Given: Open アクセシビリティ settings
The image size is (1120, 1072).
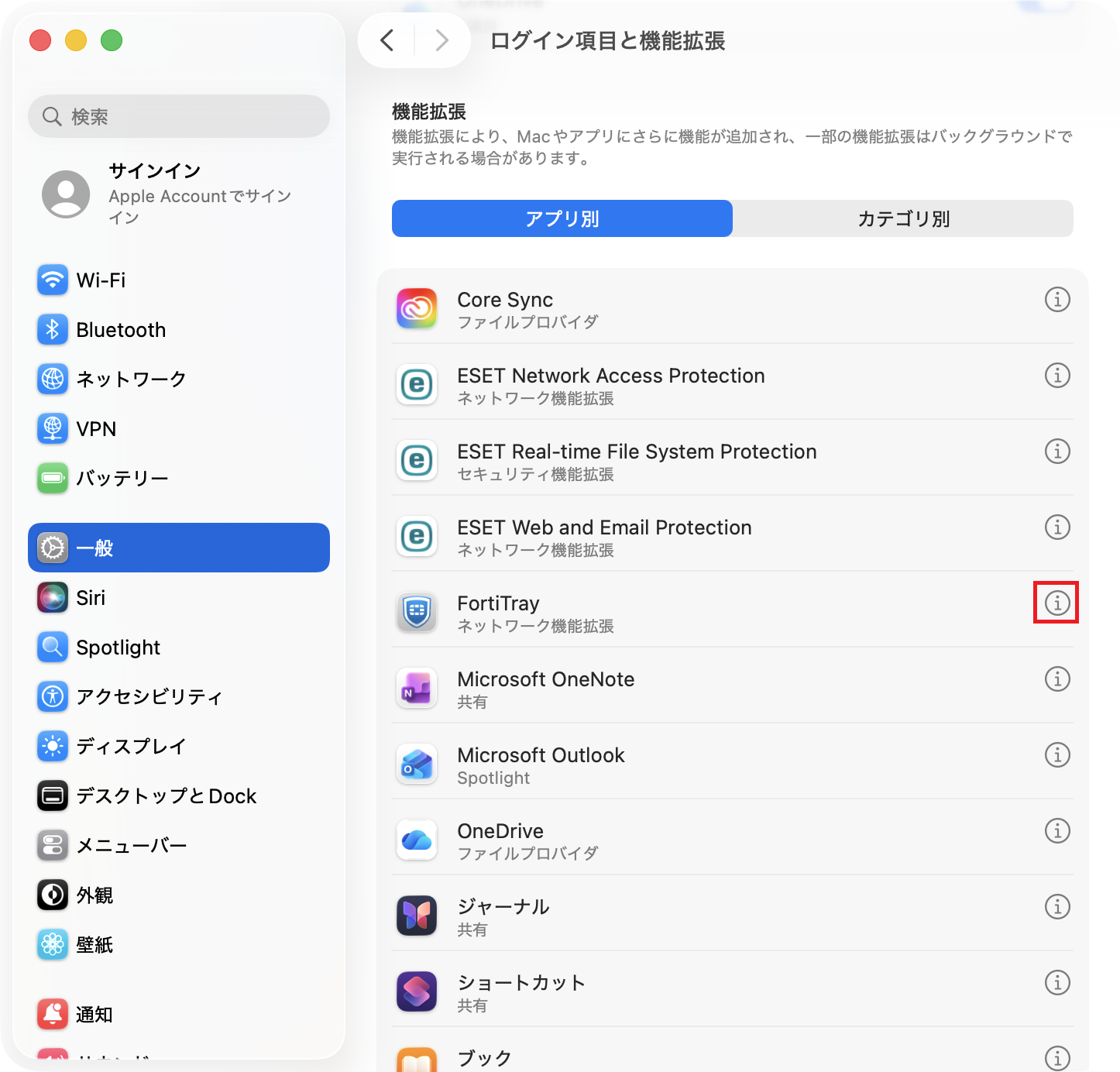Looking at the screenshot, I should 149,696.
